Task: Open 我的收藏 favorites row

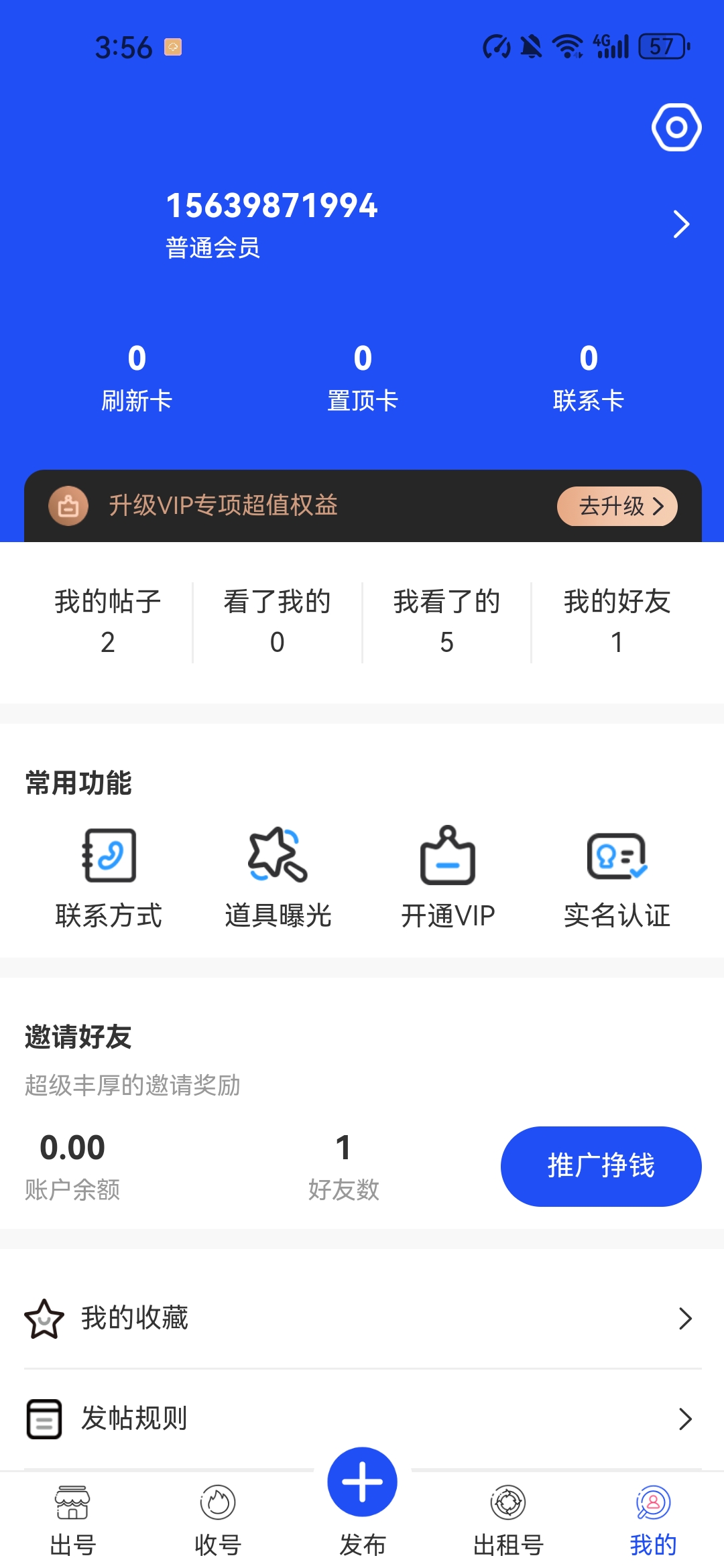Action: click(x=362, y=1318)
